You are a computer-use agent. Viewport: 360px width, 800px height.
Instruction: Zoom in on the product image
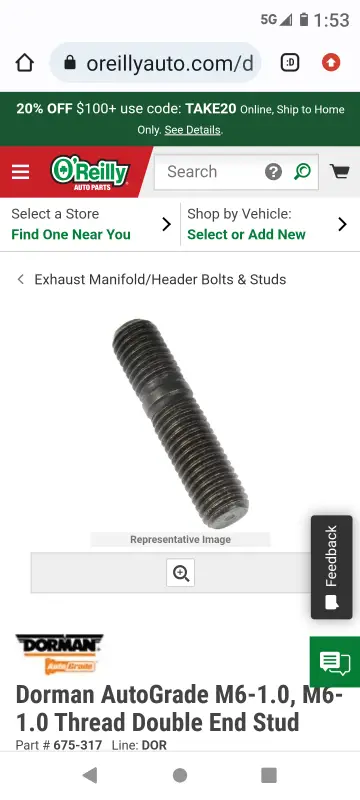(181, 573)
